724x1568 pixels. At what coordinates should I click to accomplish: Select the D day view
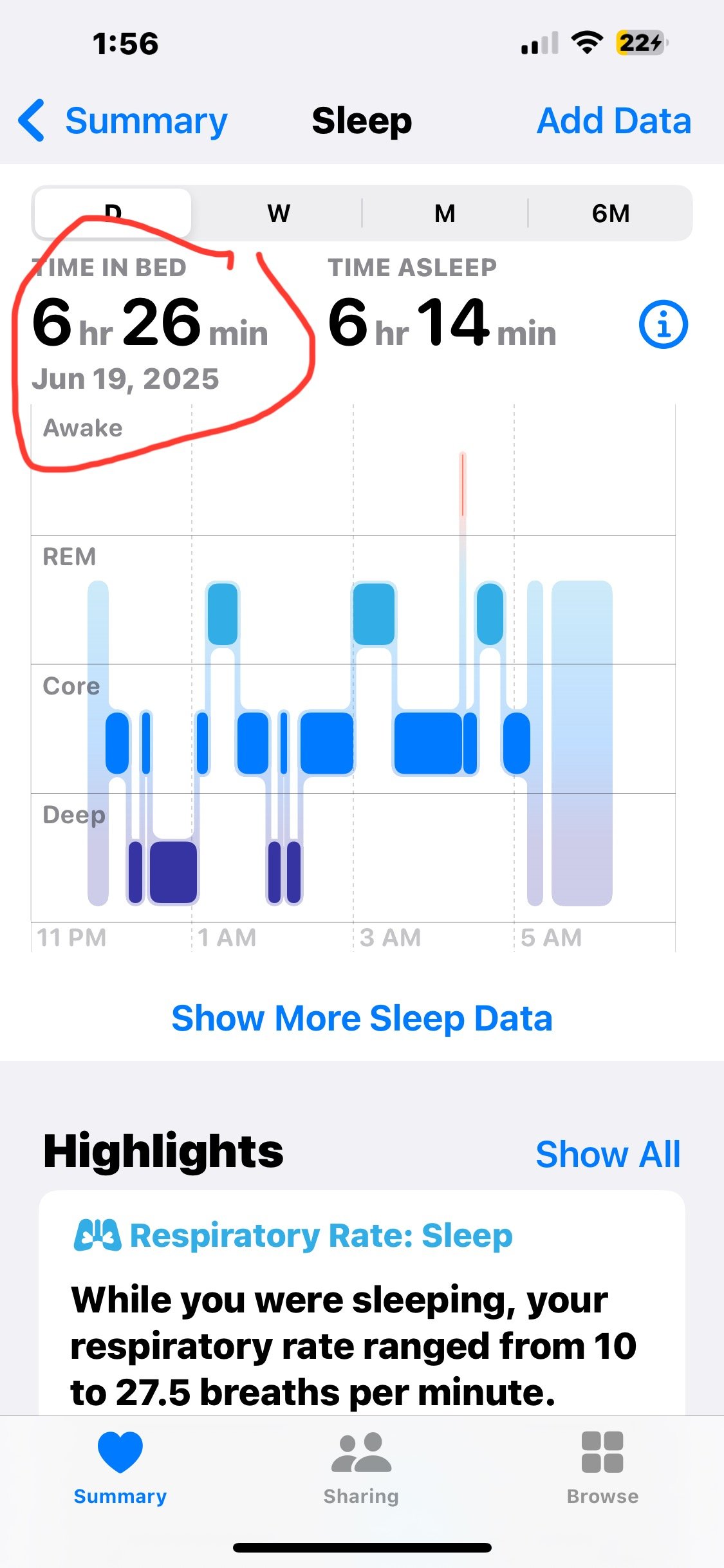pyautogui.click(x=113, y=213)
